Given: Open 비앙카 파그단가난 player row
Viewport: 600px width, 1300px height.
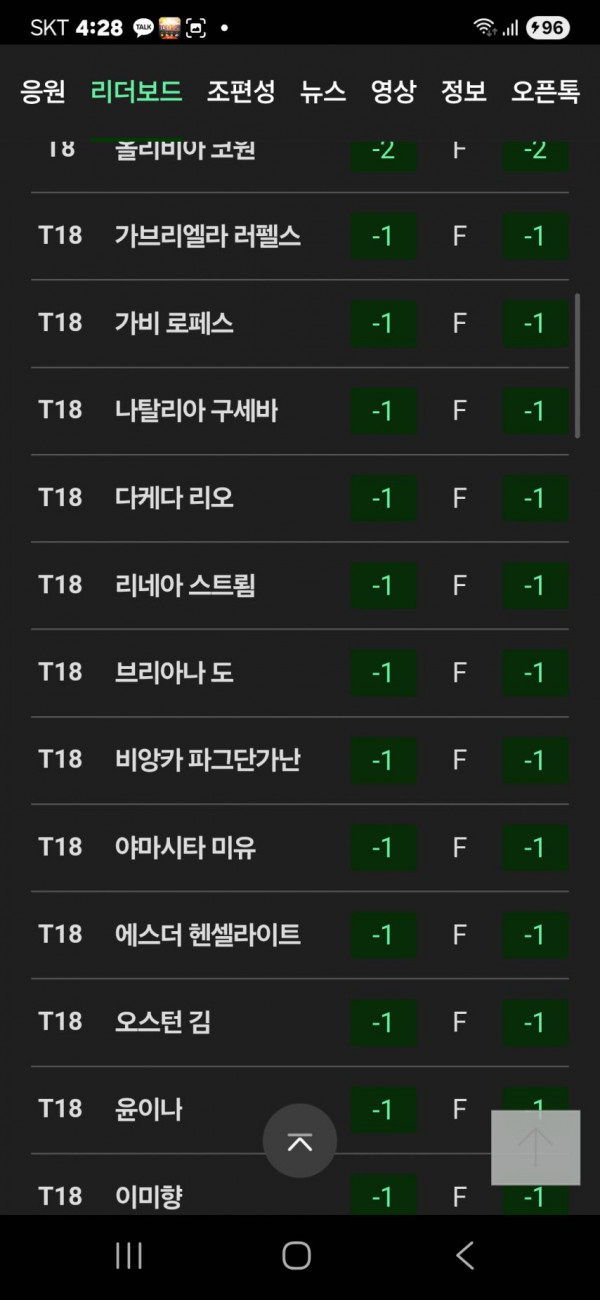Looking at the screenshot, I should tap(208, 760).
